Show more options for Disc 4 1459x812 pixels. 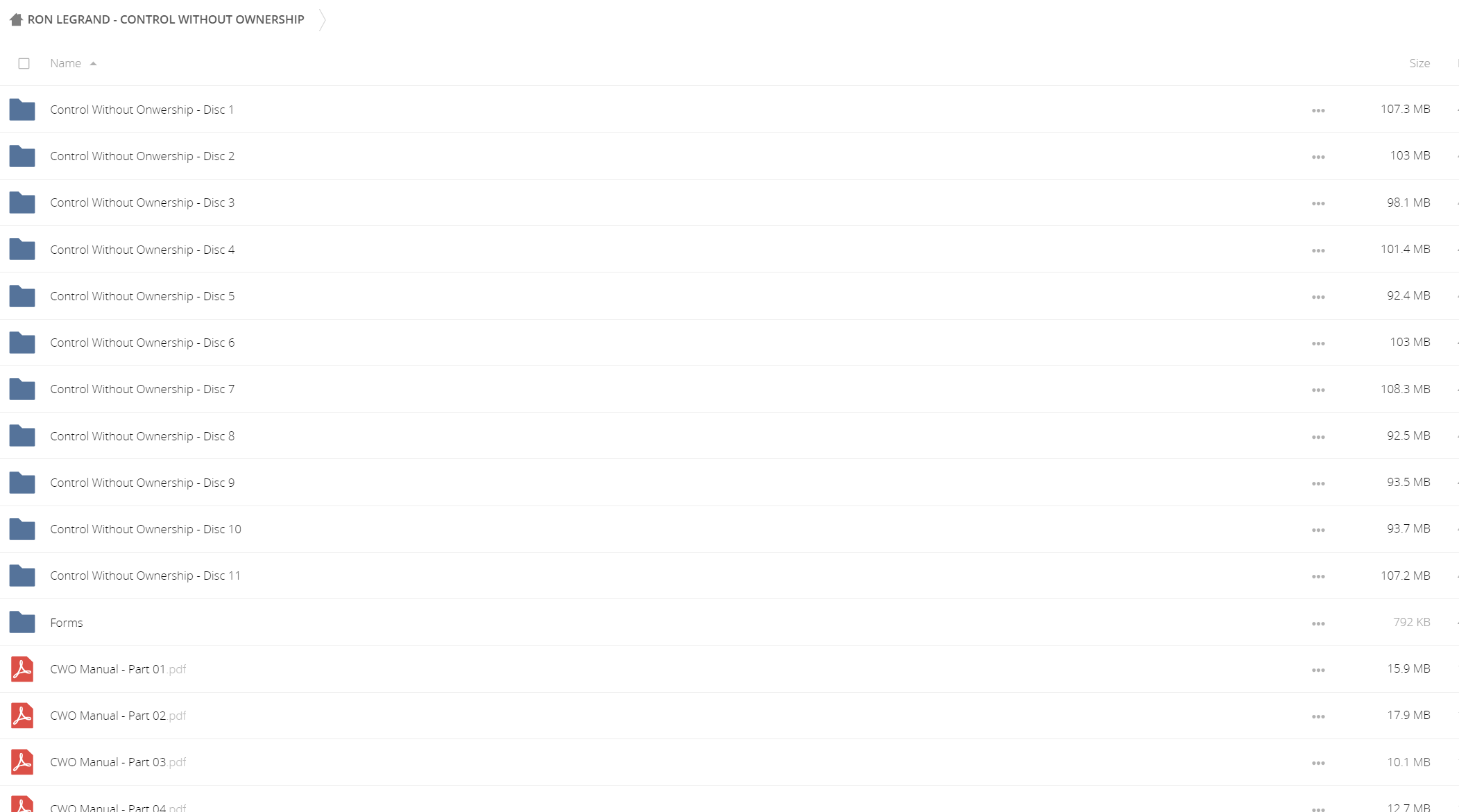pos(1318,250)
